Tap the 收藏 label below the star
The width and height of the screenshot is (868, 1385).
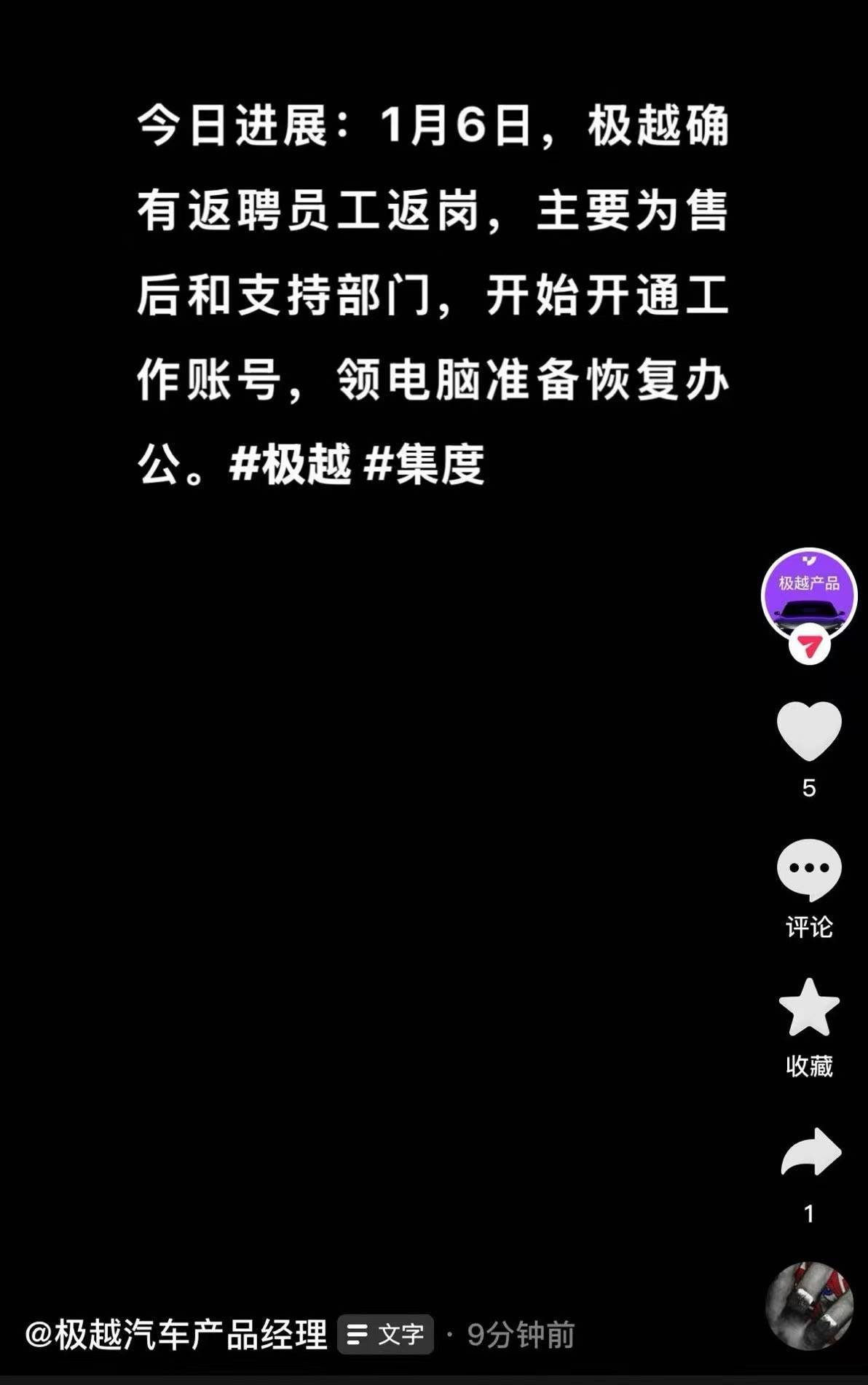point(810,1065)
